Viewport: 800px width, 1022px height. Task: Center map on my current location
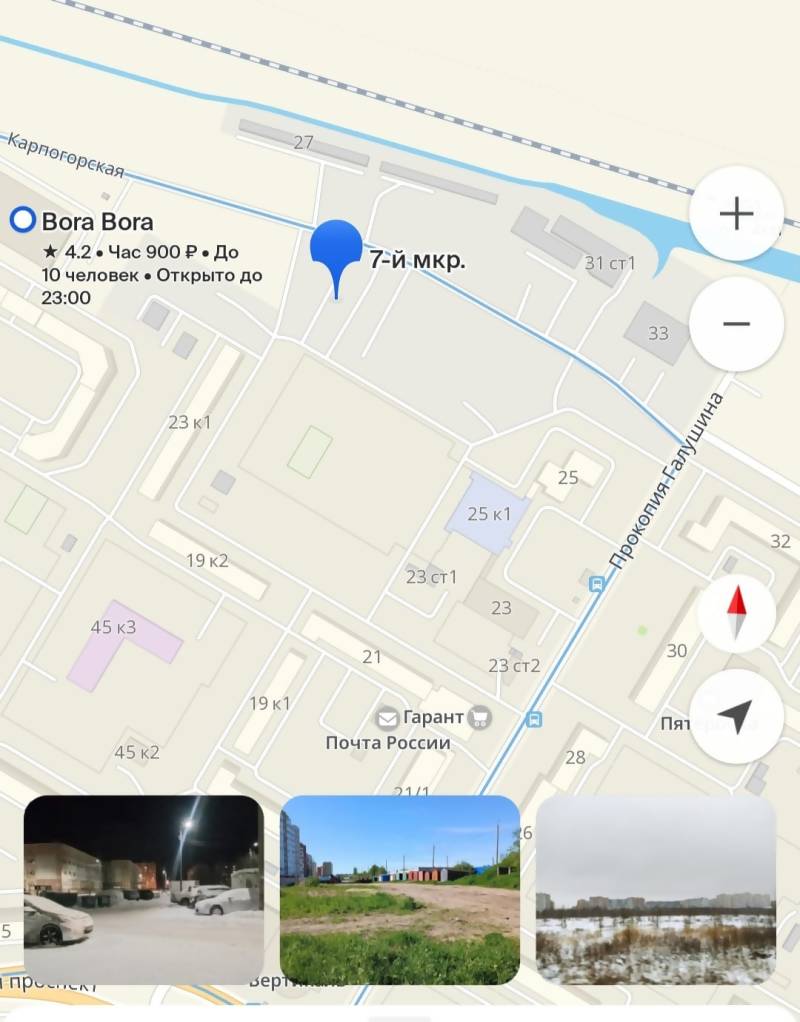[x=737, y=716]
